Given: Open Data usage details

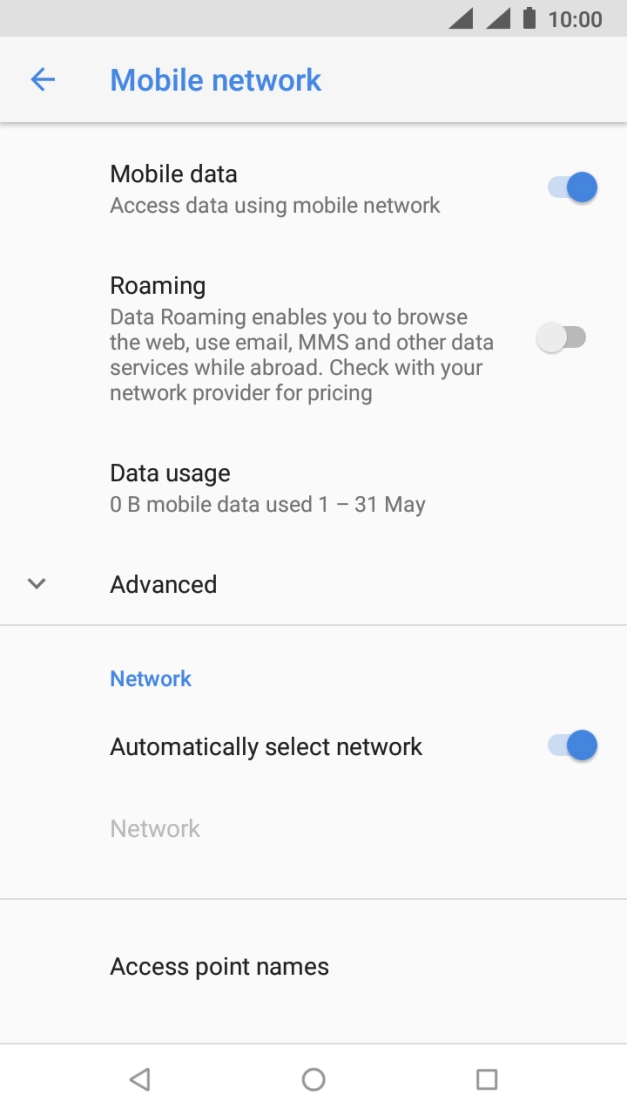Looking at the screenshot, I should tap(313, 488).
